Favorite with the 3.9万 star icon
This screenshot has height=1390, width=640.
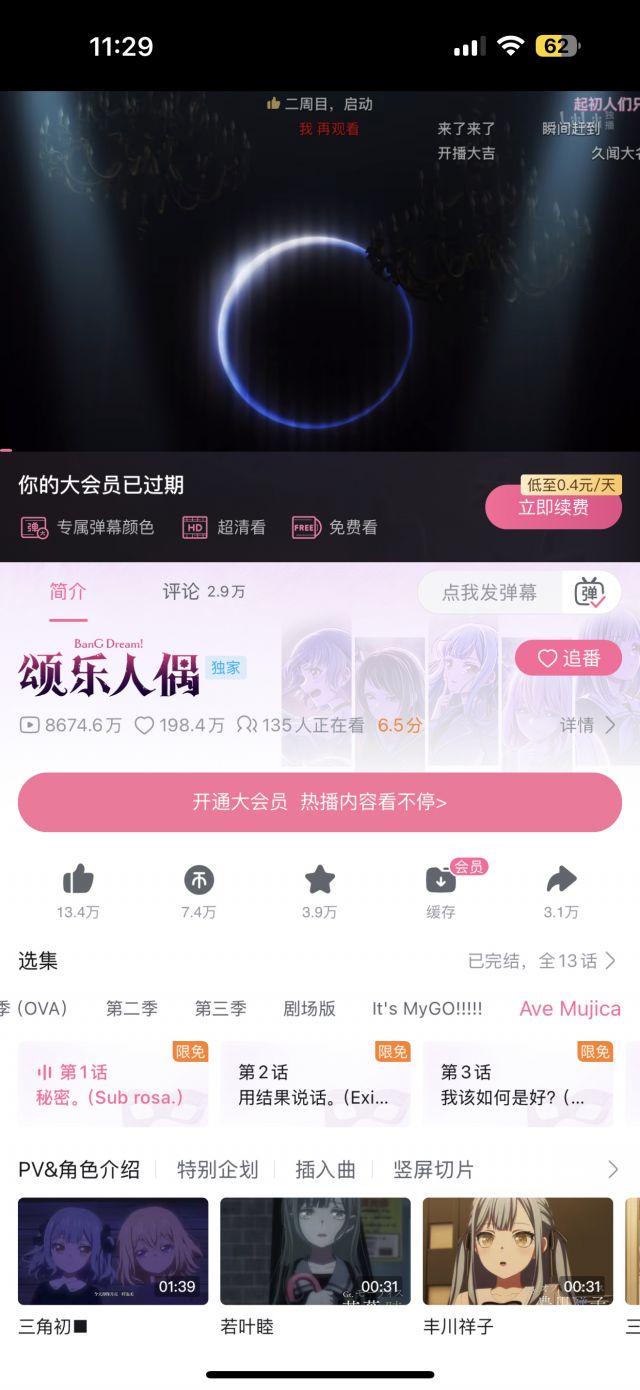pos(320,880)
